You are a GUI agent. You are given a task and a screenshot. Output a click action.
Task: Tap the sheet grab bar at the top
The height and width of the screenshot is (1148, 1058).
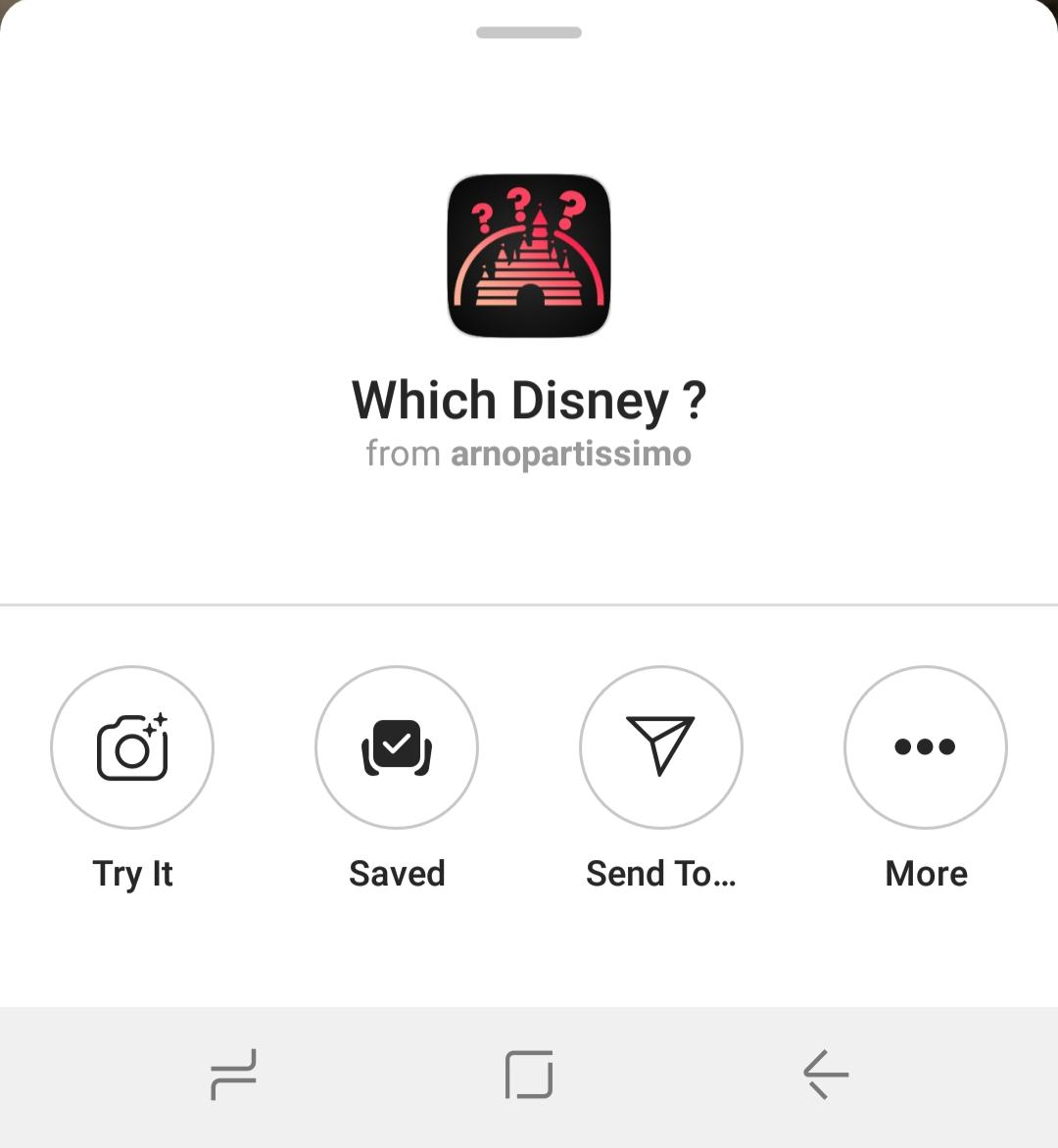(528, 30)
